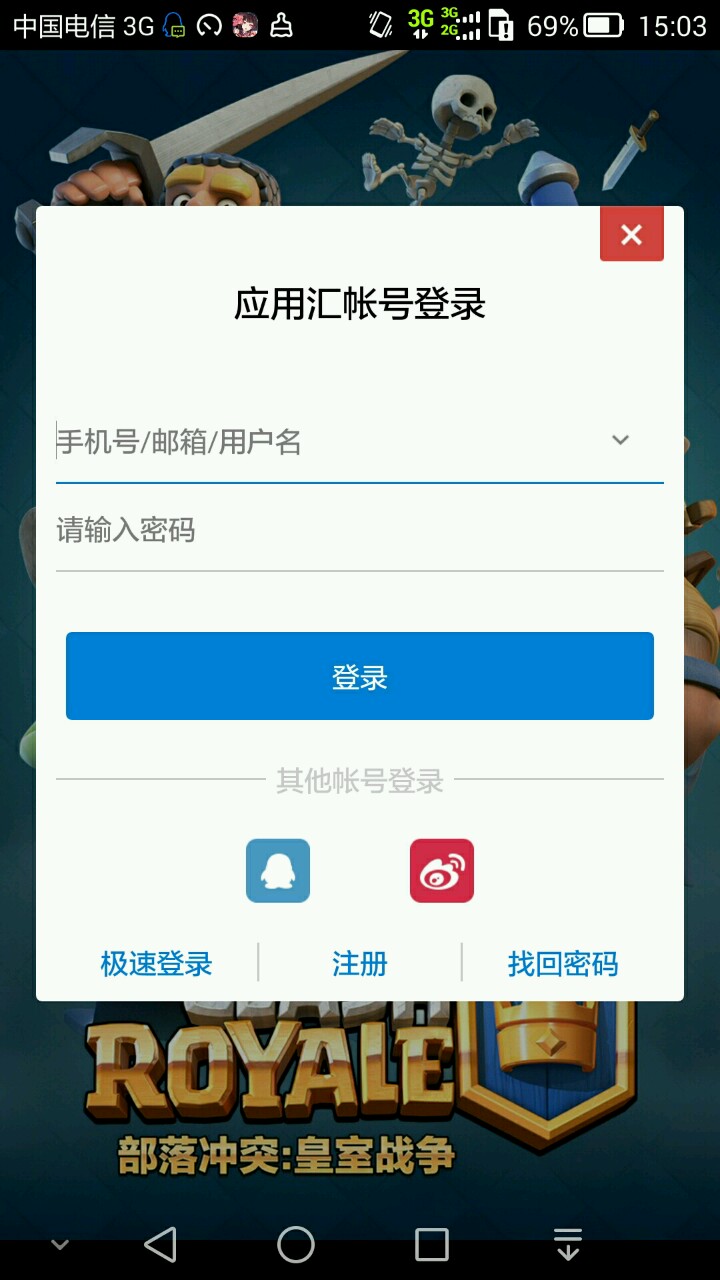The image size is (720, 1280).
Task: Open 找回密码 to recover password
Action: click(562, 964)
